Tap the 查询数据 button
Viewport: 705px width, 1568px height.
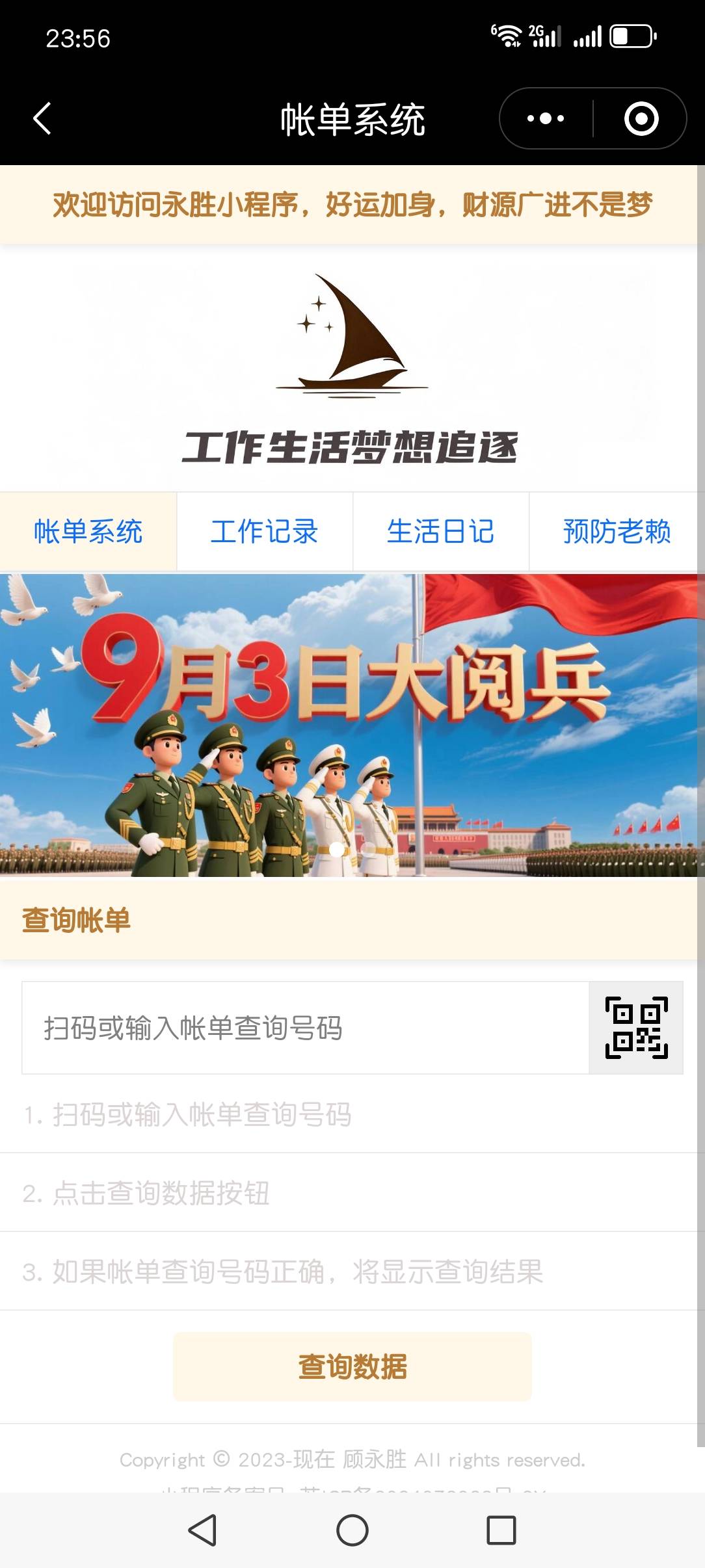(x=352, y=1366)
